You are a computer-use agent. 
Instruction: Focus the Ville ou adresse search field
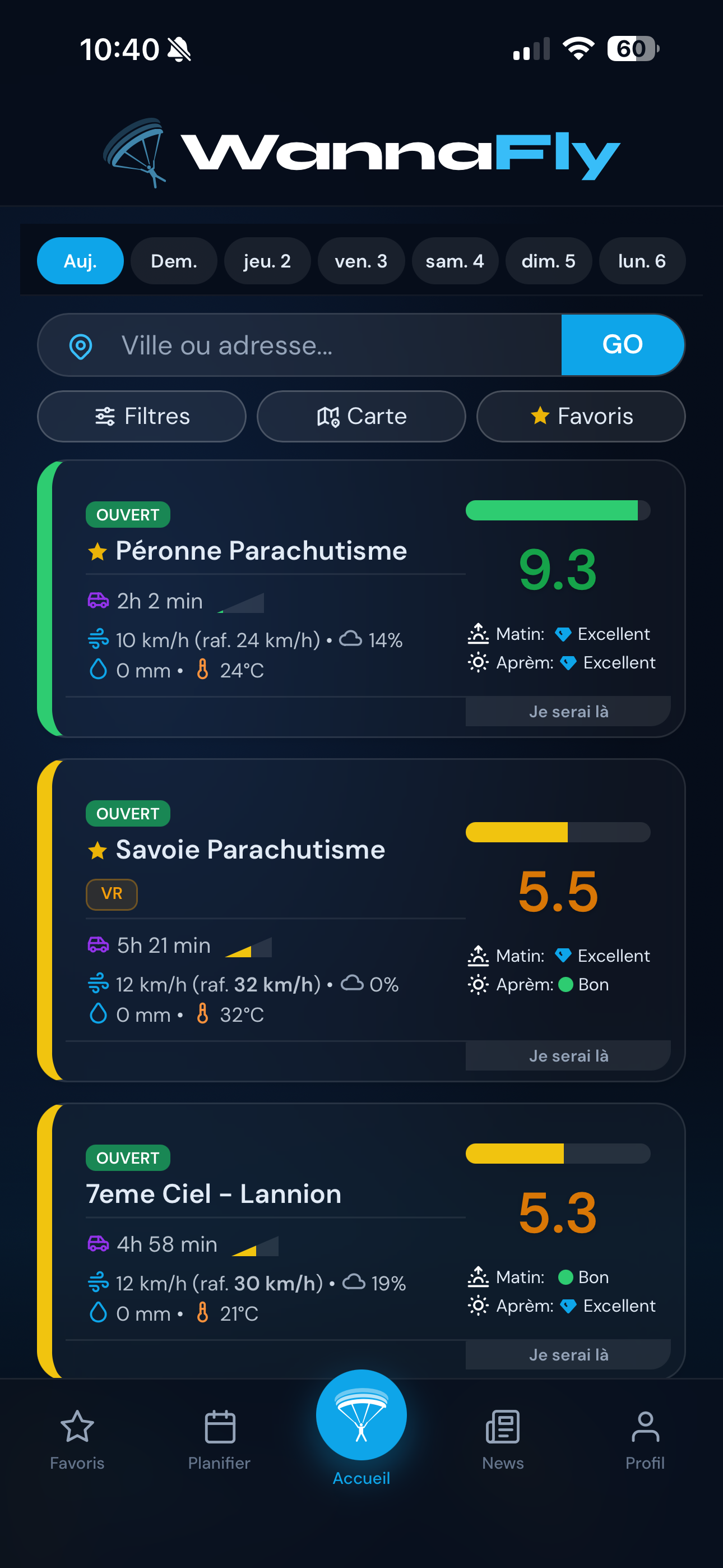coord(299,345)
